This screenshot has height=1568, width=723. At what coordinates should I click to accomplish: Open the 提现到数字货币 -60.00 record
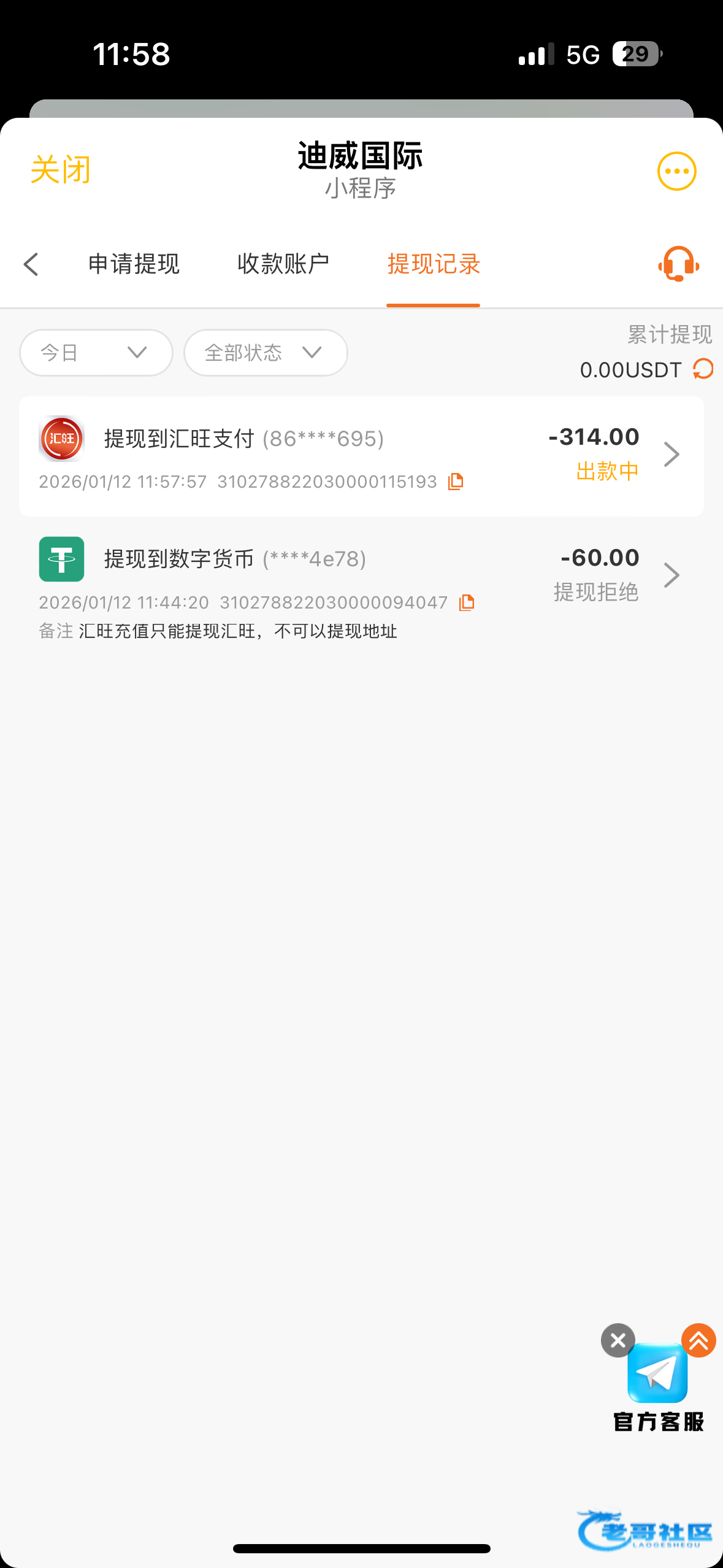point(361,577)
